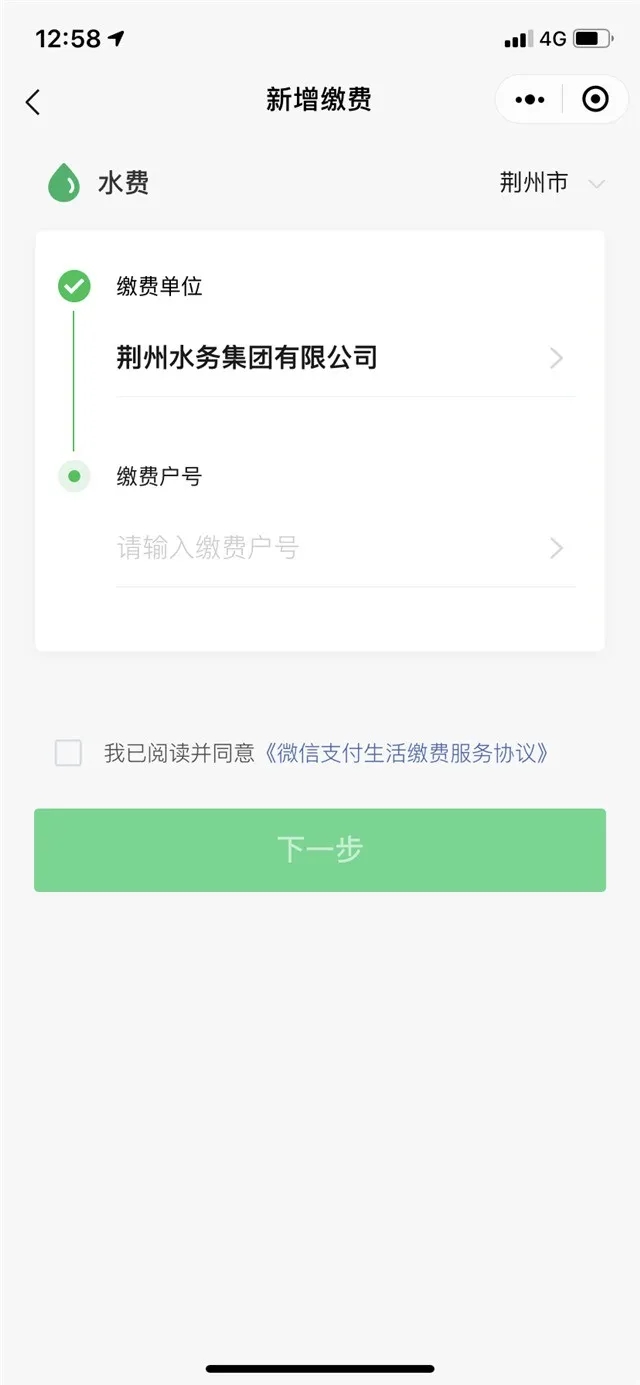Check the 我已阅读并同意 agreement box
The height and width of the screenshot is (1385, 640).
pos(68,753)
